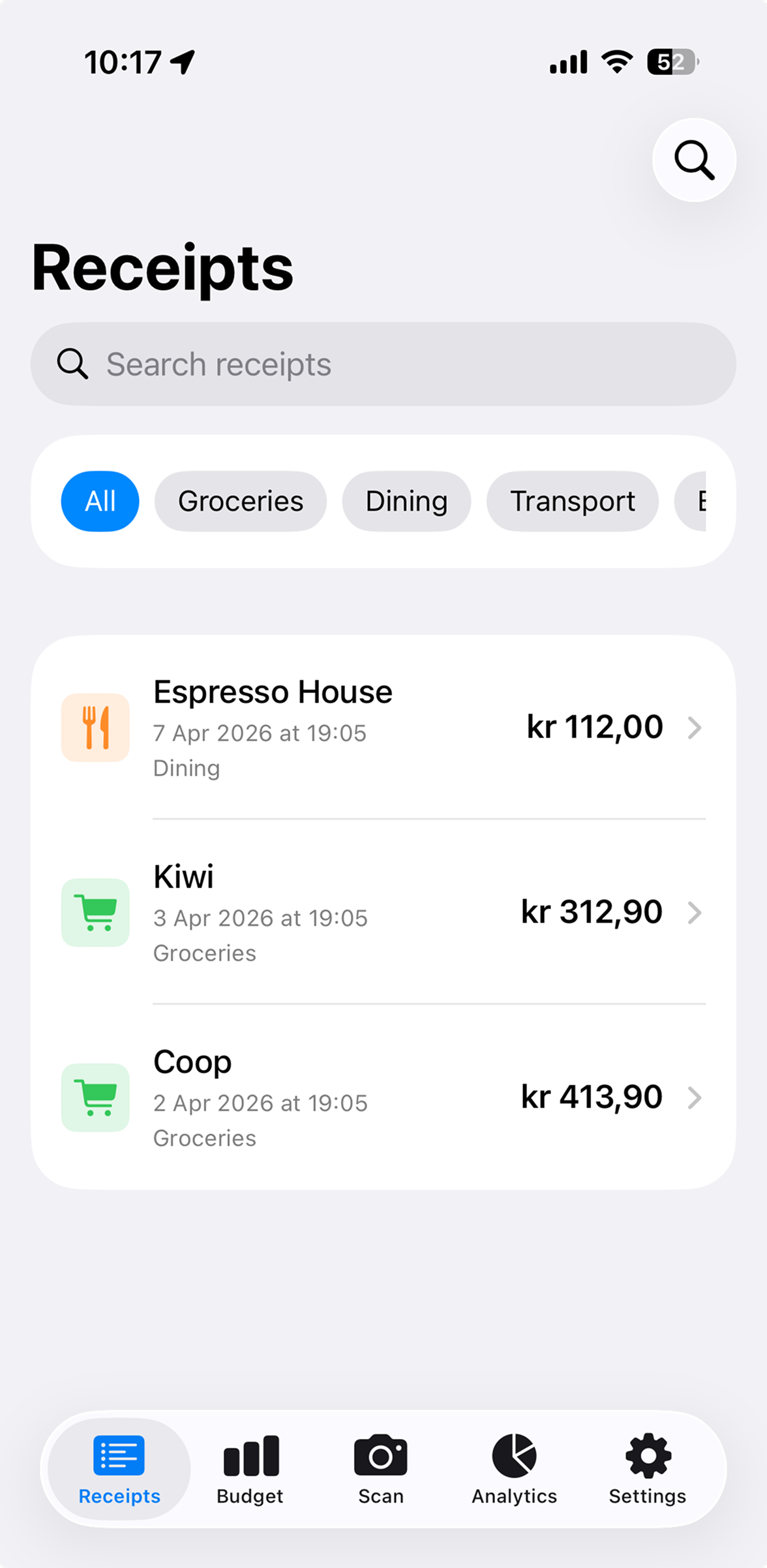Select the All filter button
Image resolution: width=767 pixels, height=1568 pixels.
click(99, 501)
